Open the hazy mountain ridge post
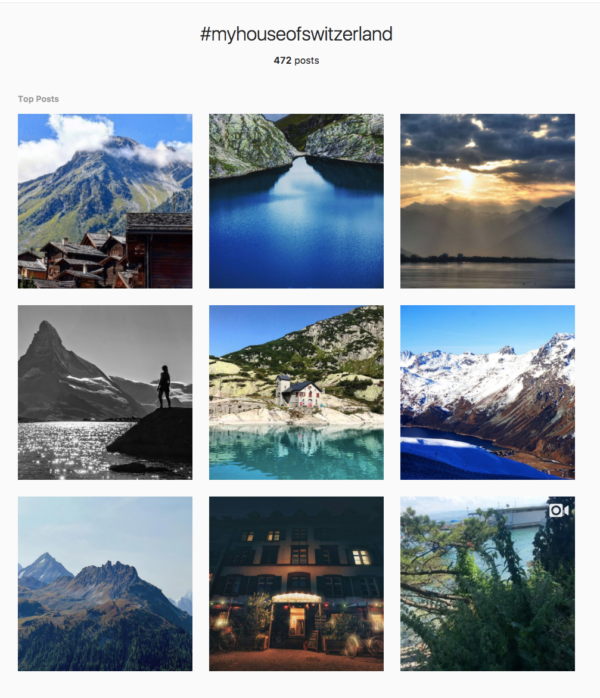Viewport: 600px width, 698px height. tap(105, 583)
